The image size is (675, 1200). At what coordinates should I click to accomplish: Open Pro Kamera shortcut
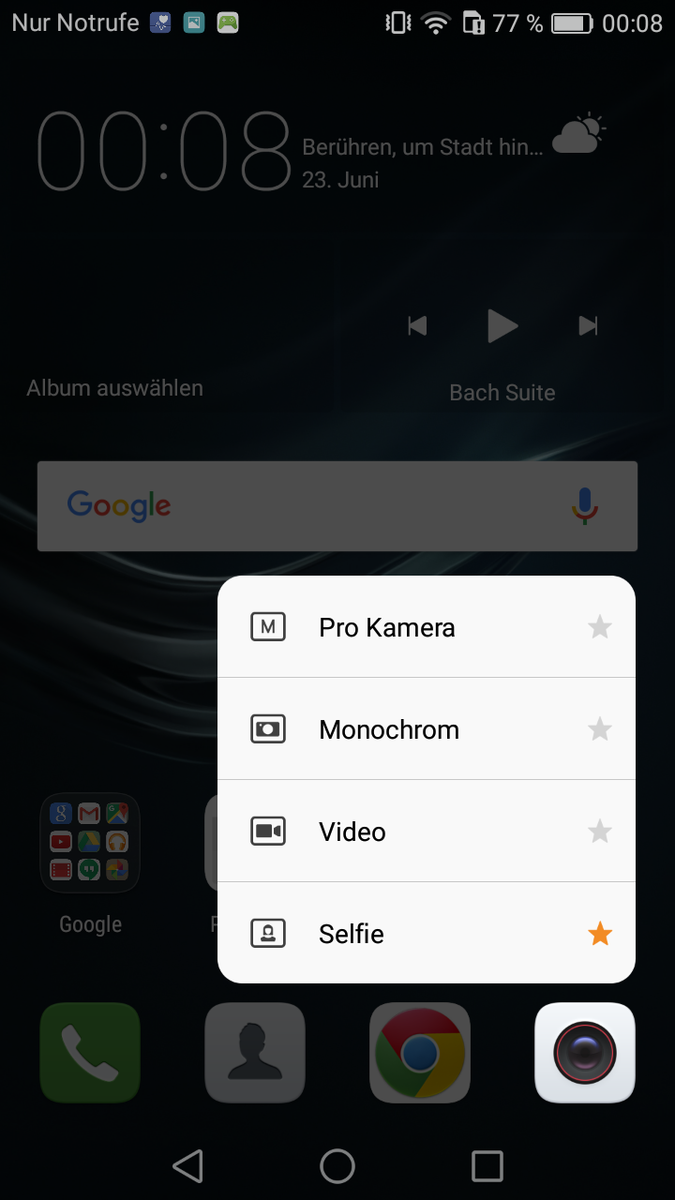click(386, 628)
